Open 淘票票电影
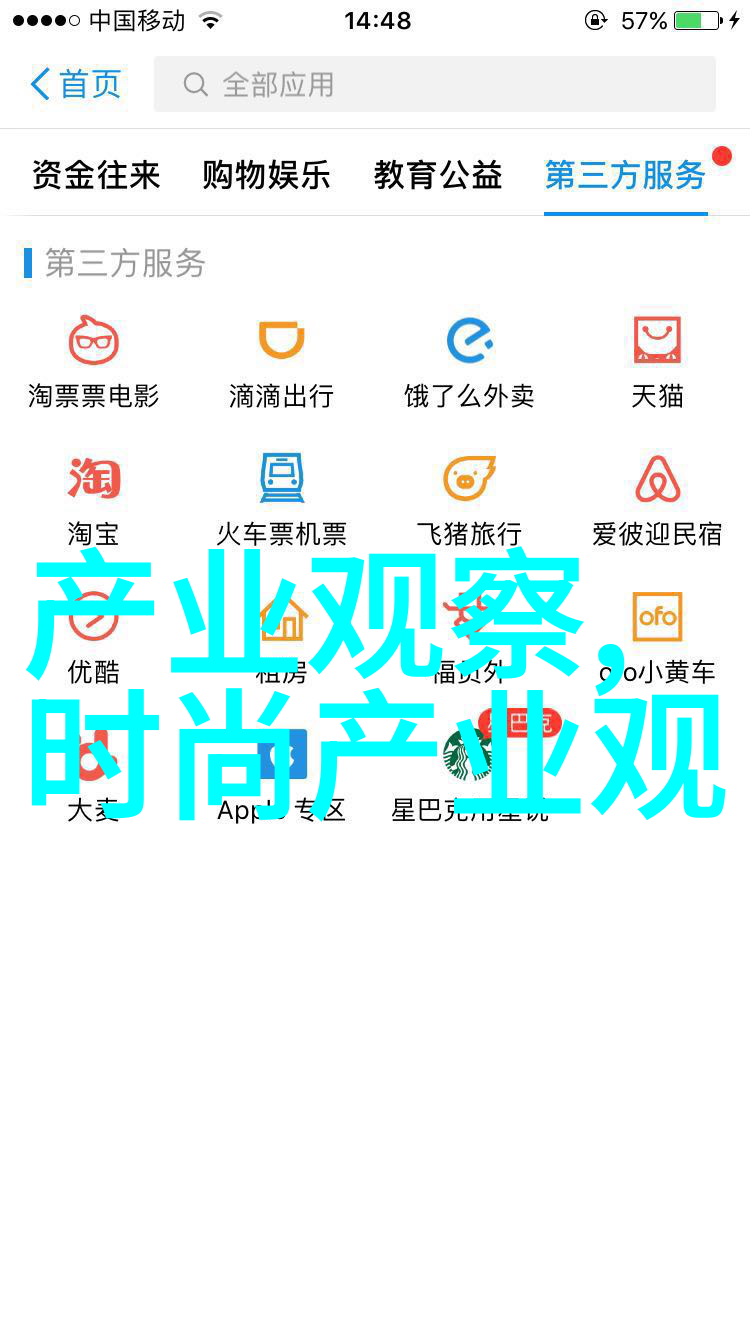Screen dimensions: 750x1334 pos(94,360)
